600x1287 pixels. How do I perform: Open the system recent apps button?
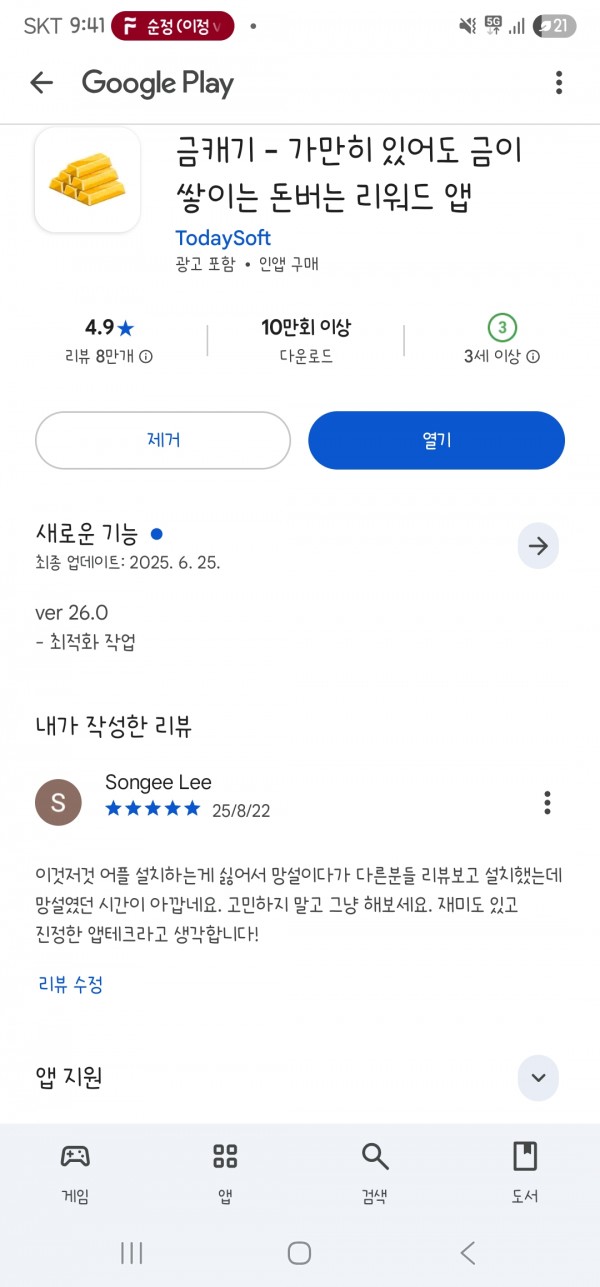[x=132, y=1253]
